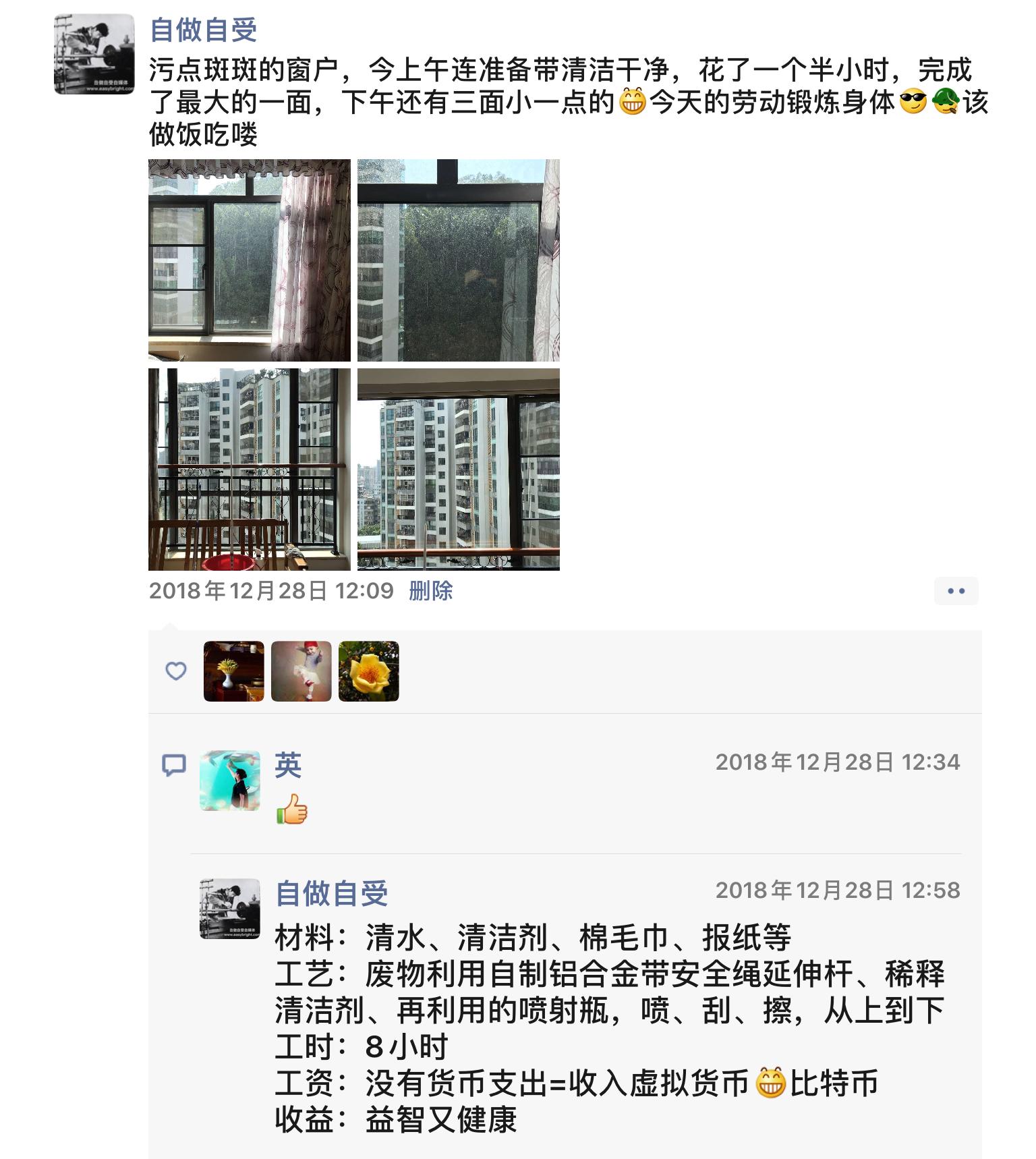Delete this post via 删除
This screenshot has width=1036, height=1159.
pyautogui.click(x=430, y=591)
